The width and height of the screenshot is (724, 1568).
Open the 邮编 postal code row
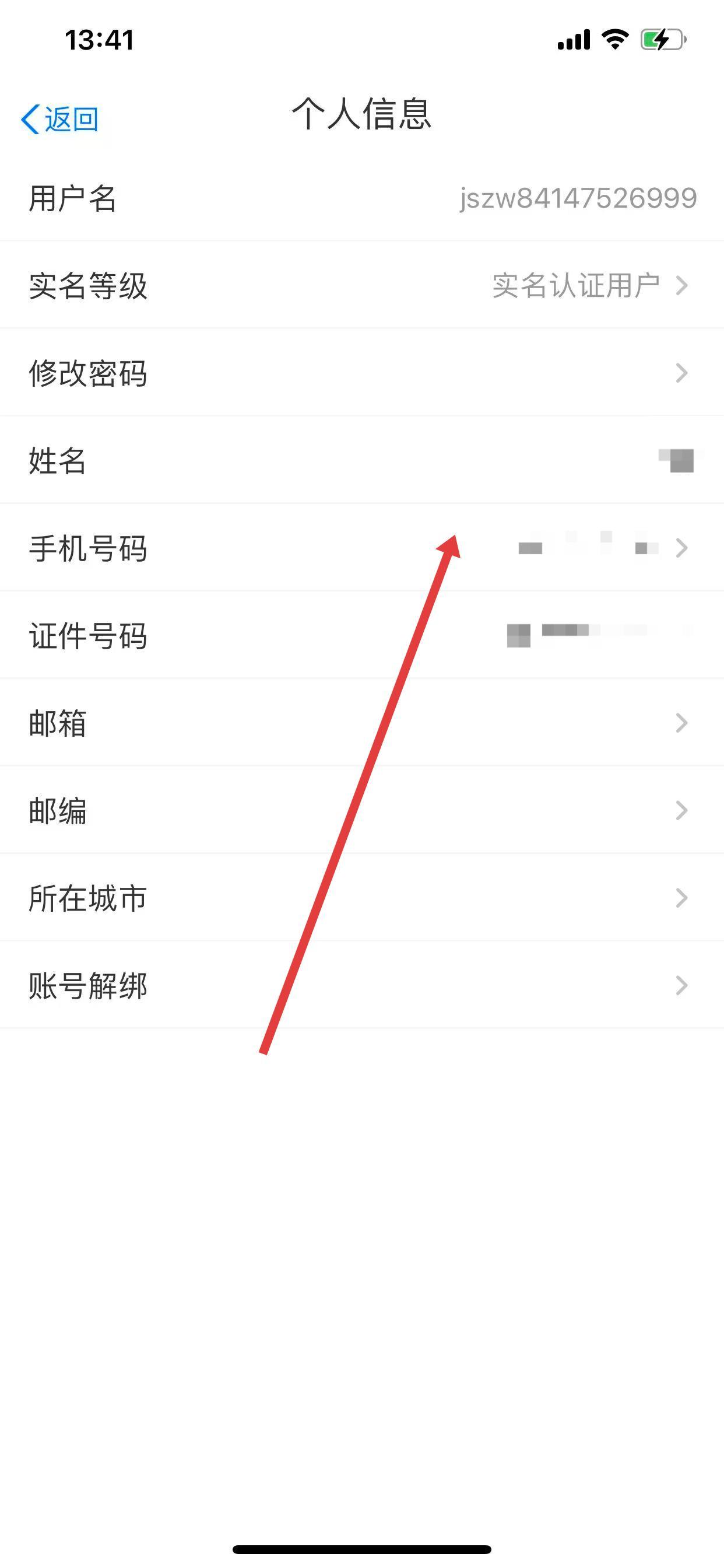coord(361,811)
